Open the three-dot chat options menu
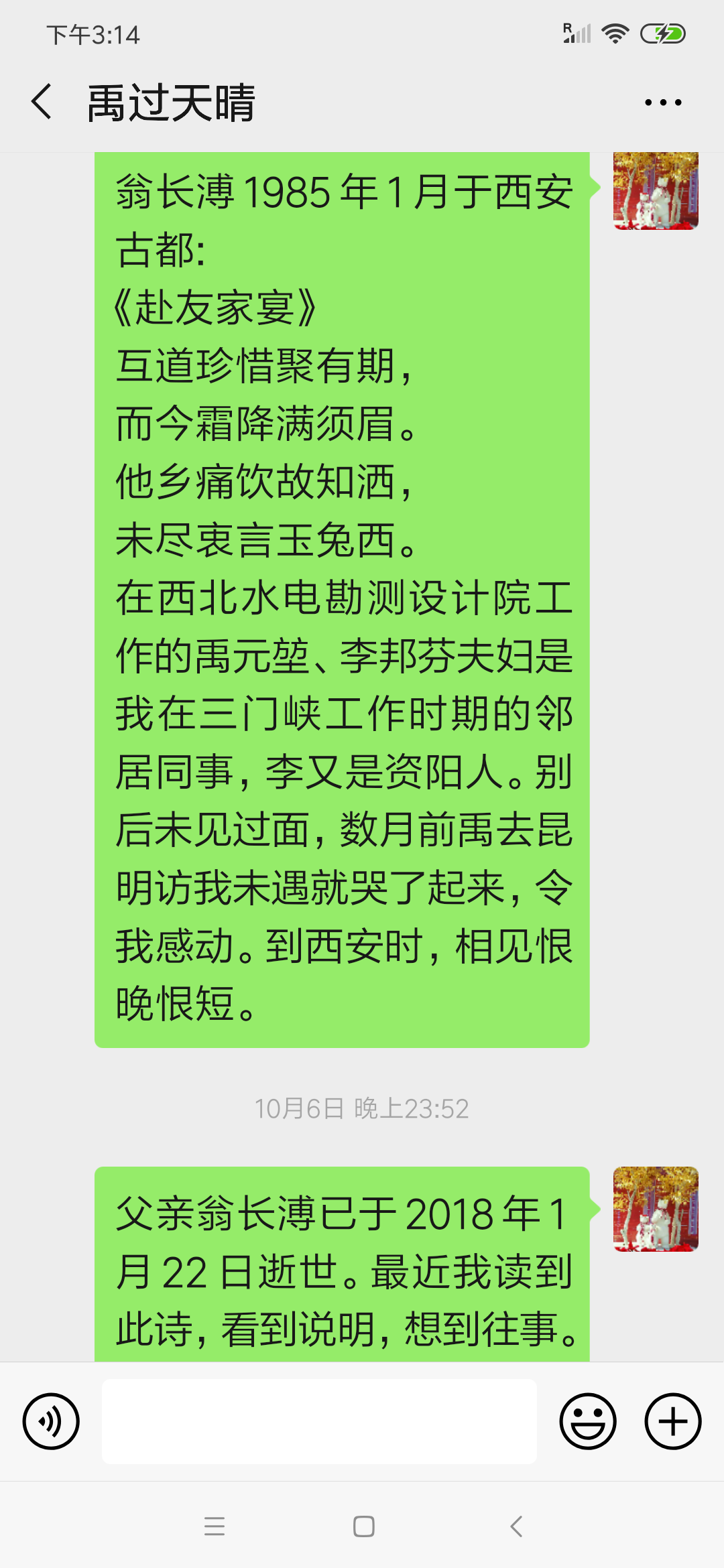The width and height of the screenshot is (724, 1568). (x=663, y=103)
